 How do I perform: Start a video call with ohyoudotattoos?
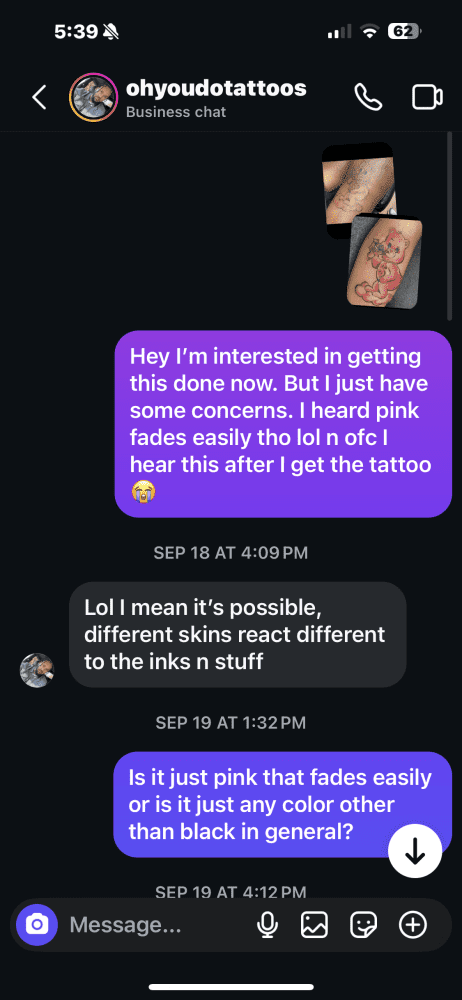[427, 98]
